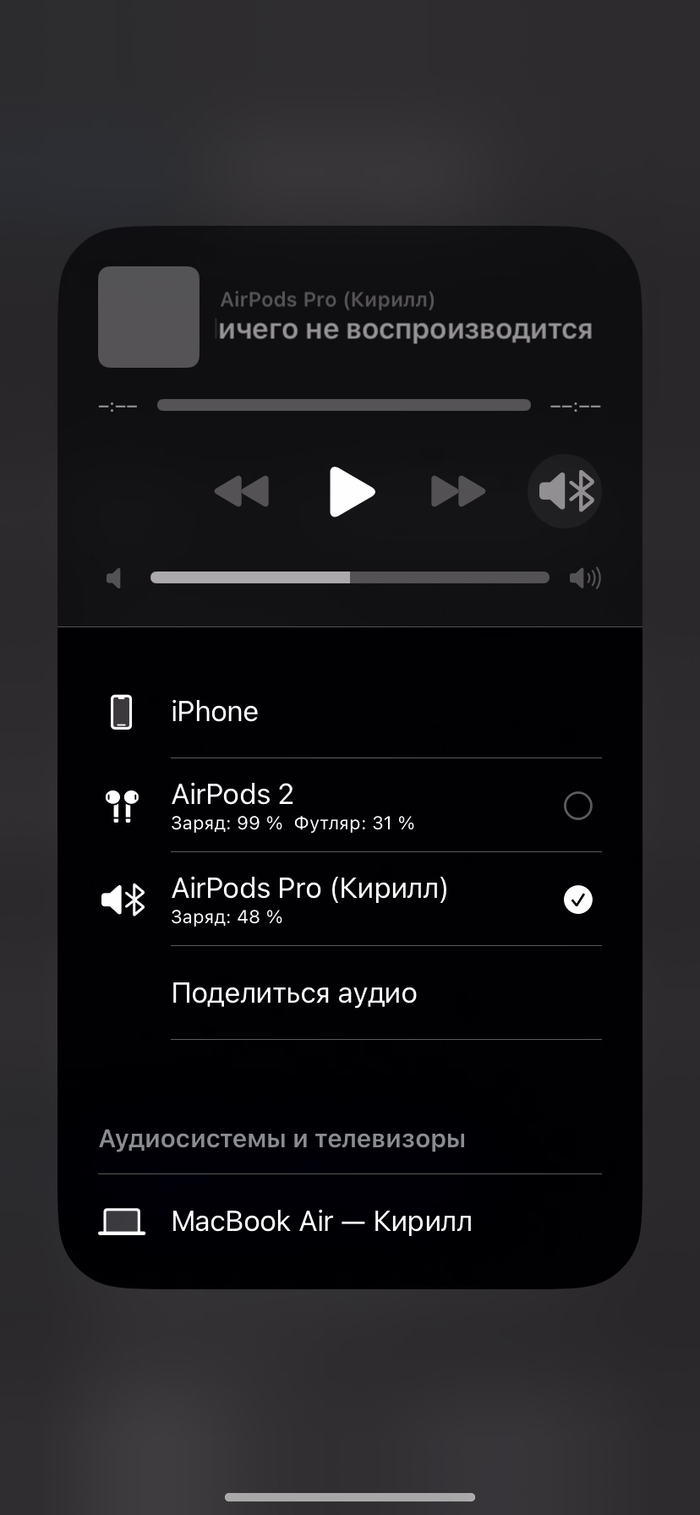The width and height of the screenshot is (700, 1515).
Task: Tap the fast-forward button
Action: coord(458,491)
